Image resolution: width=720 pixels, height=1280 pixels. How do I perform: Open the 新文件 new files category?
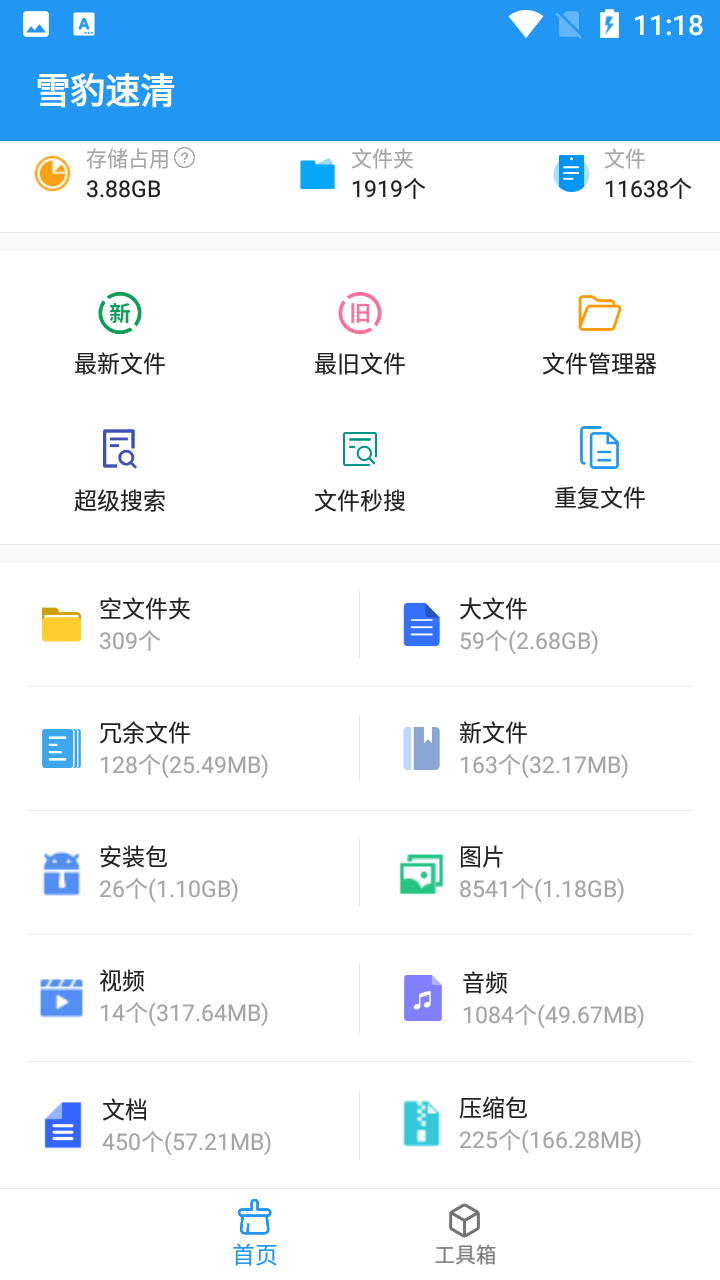pyautogui.click(x=526, y=749)
